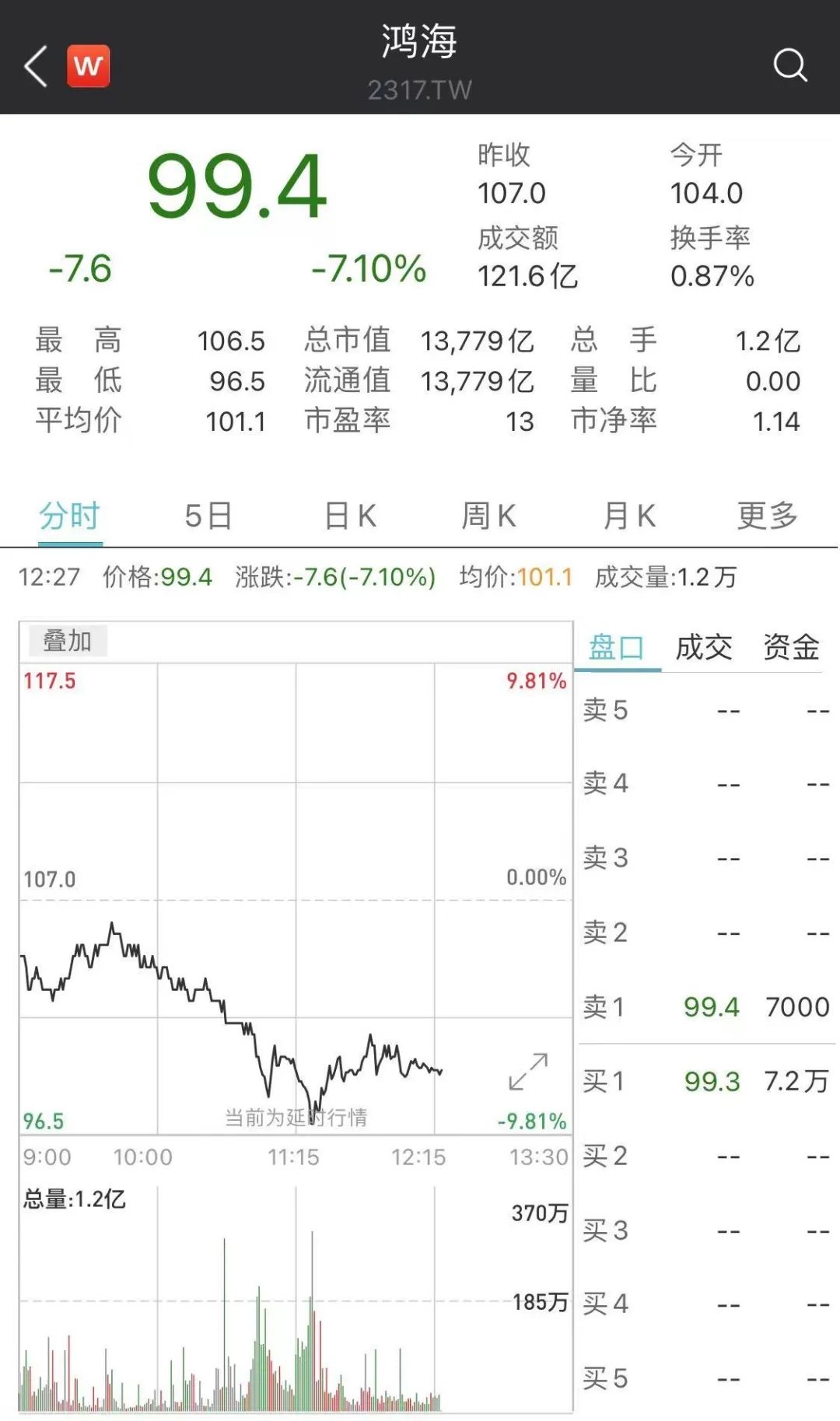Expand chart fullscreen with diagonal arrows icon
This screenshot has width=840, height=1421.
pyautogui.click(x=528, y=1072)
